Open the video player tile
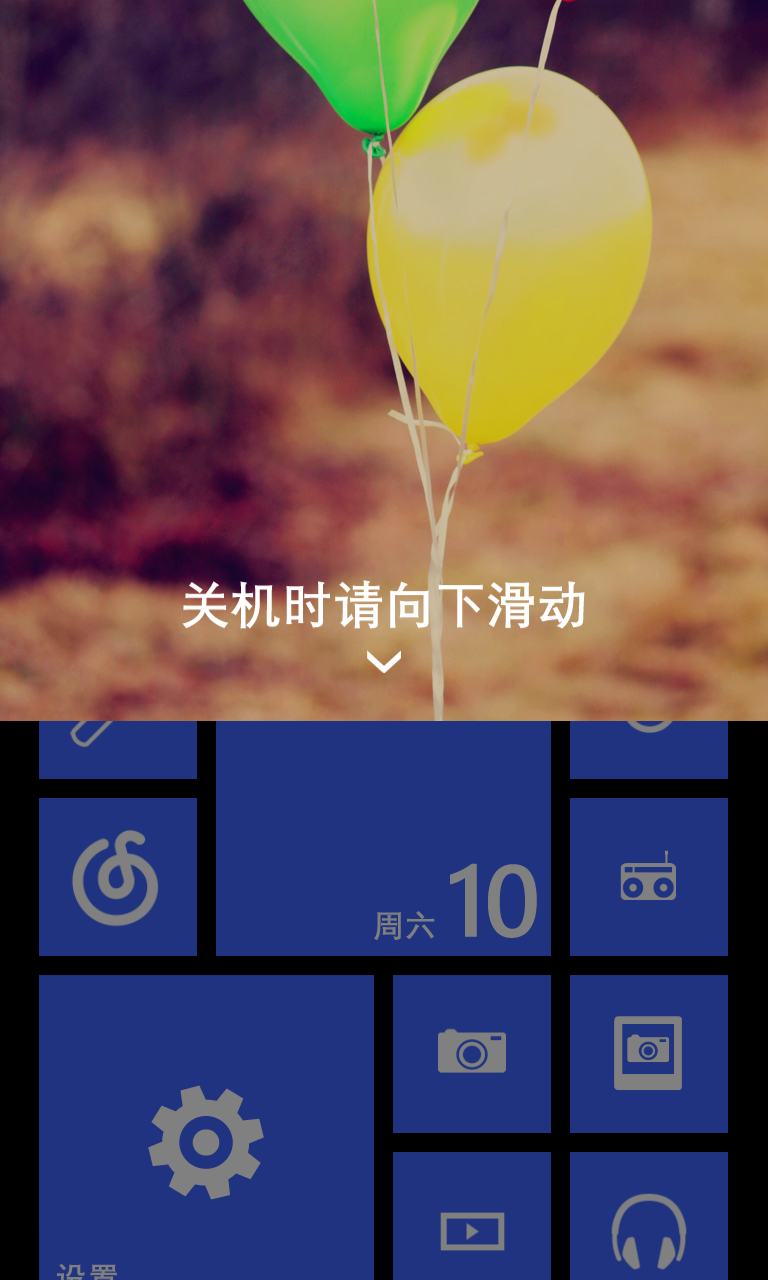This screenshot has height=1280, width=768. pos(472,1216)
